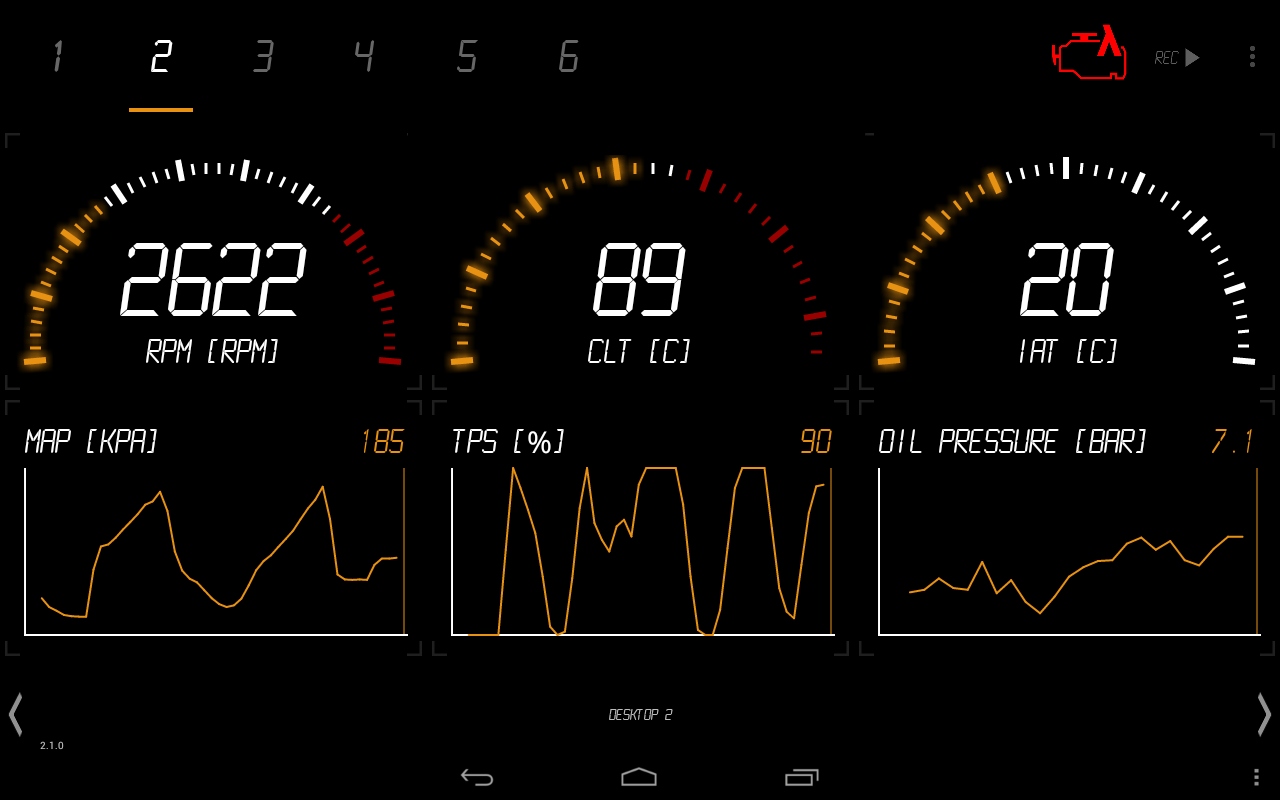The height and width of the screenshot is (800, 1280).
Task: Open the overflow menu in top bar
Action: (1251, 57)
